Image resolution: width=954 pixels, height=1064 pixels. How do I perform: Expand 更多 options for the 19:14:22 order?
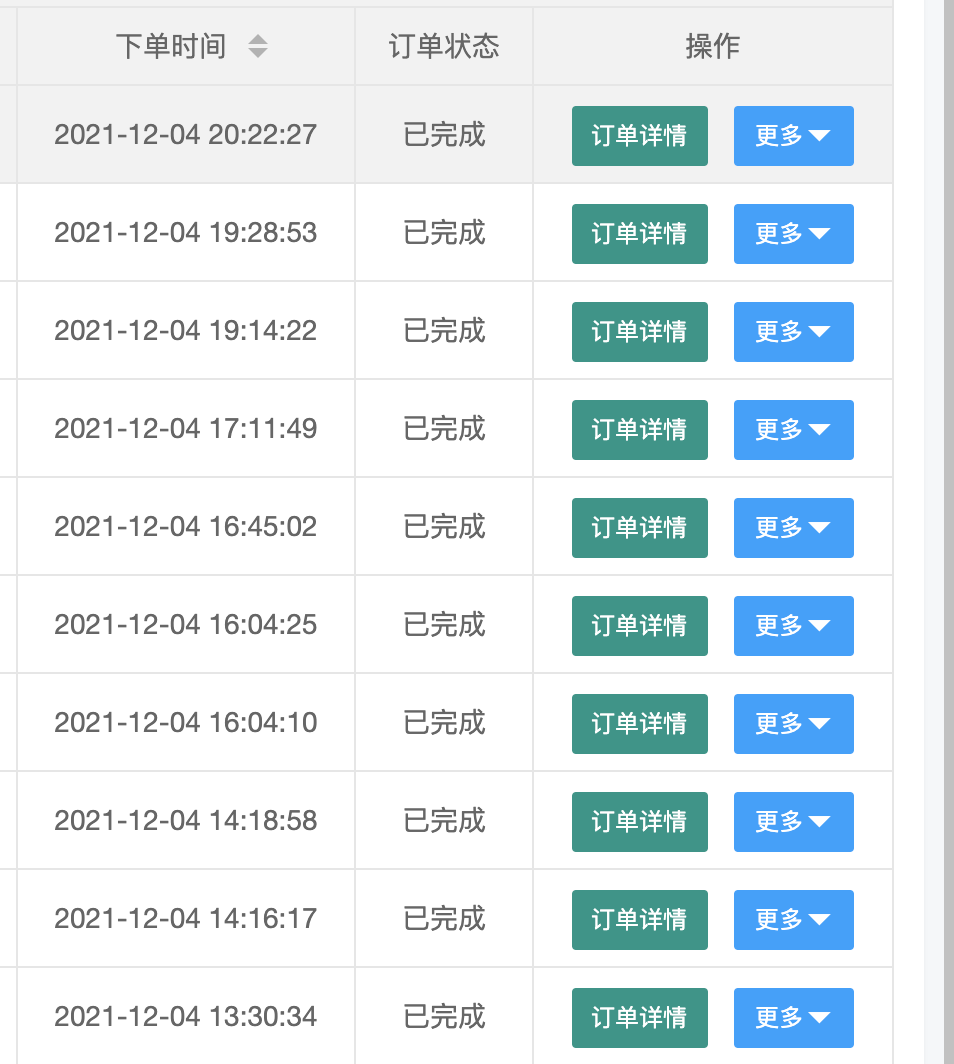(x=793, y=332)
